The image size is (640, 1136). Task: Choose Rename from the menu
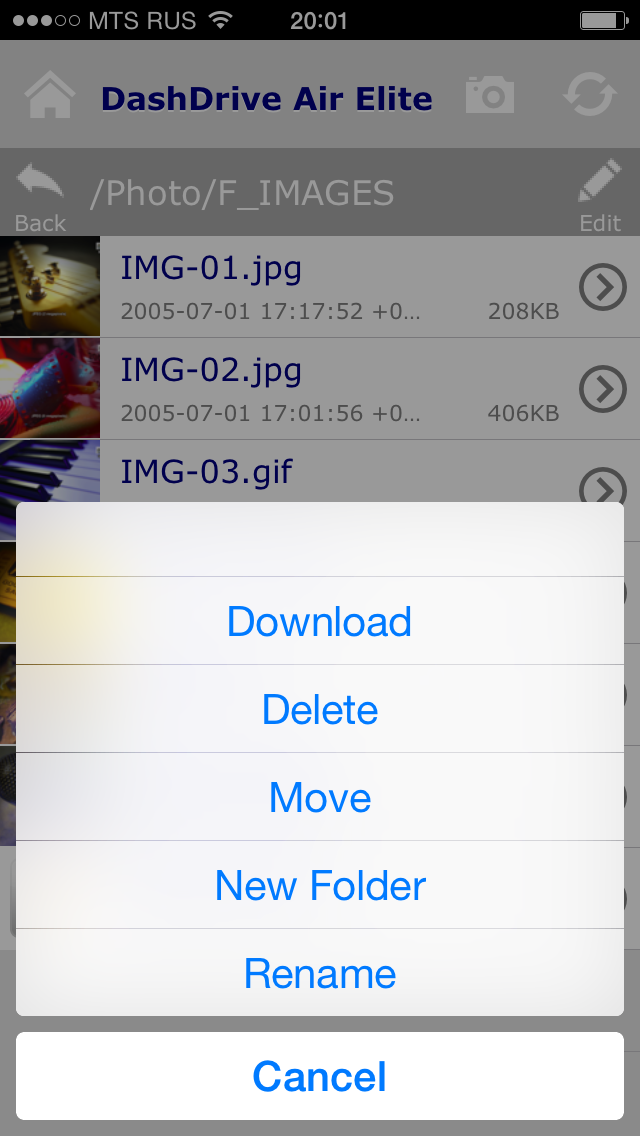tap(320, 973)
